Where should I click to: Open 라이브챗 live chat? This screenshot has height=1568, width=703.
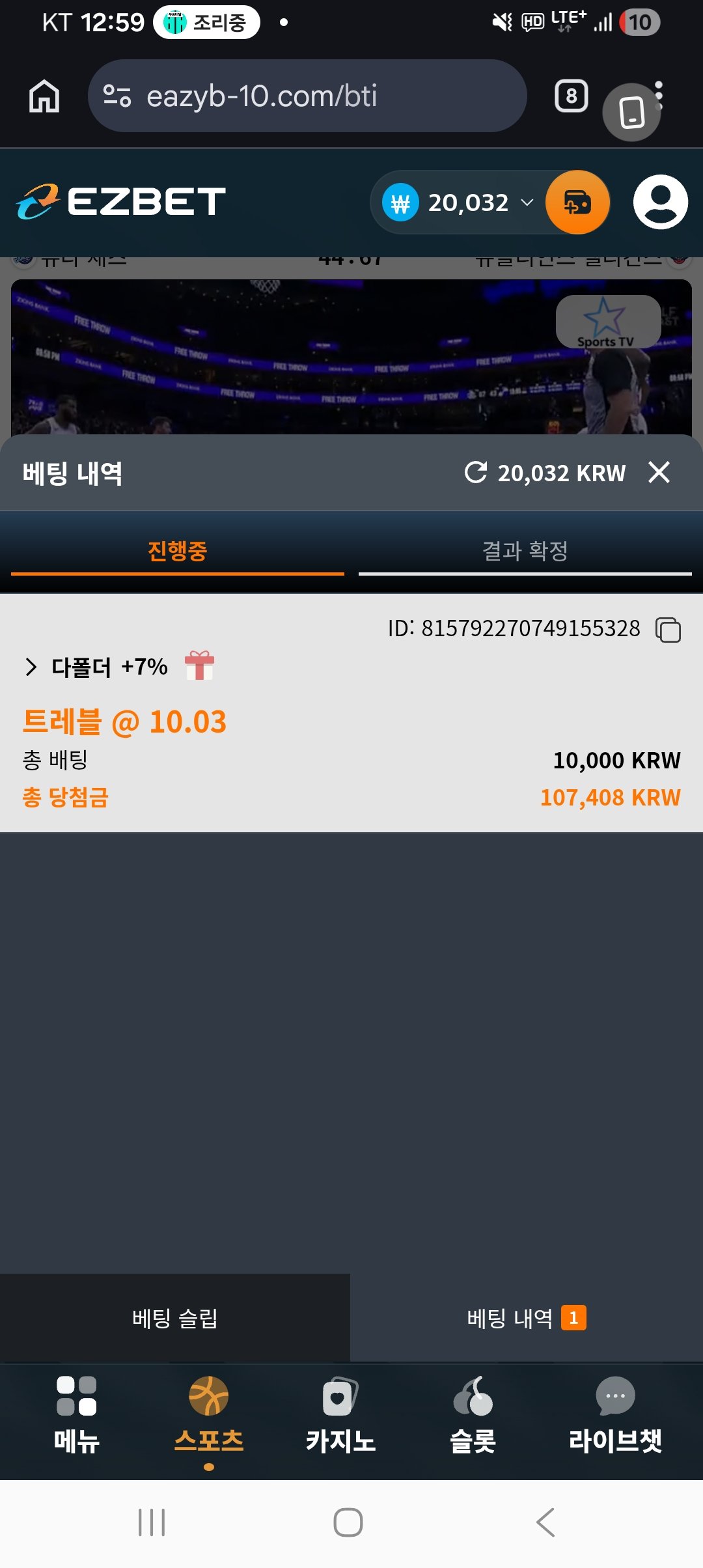(x=614, y=1414)
